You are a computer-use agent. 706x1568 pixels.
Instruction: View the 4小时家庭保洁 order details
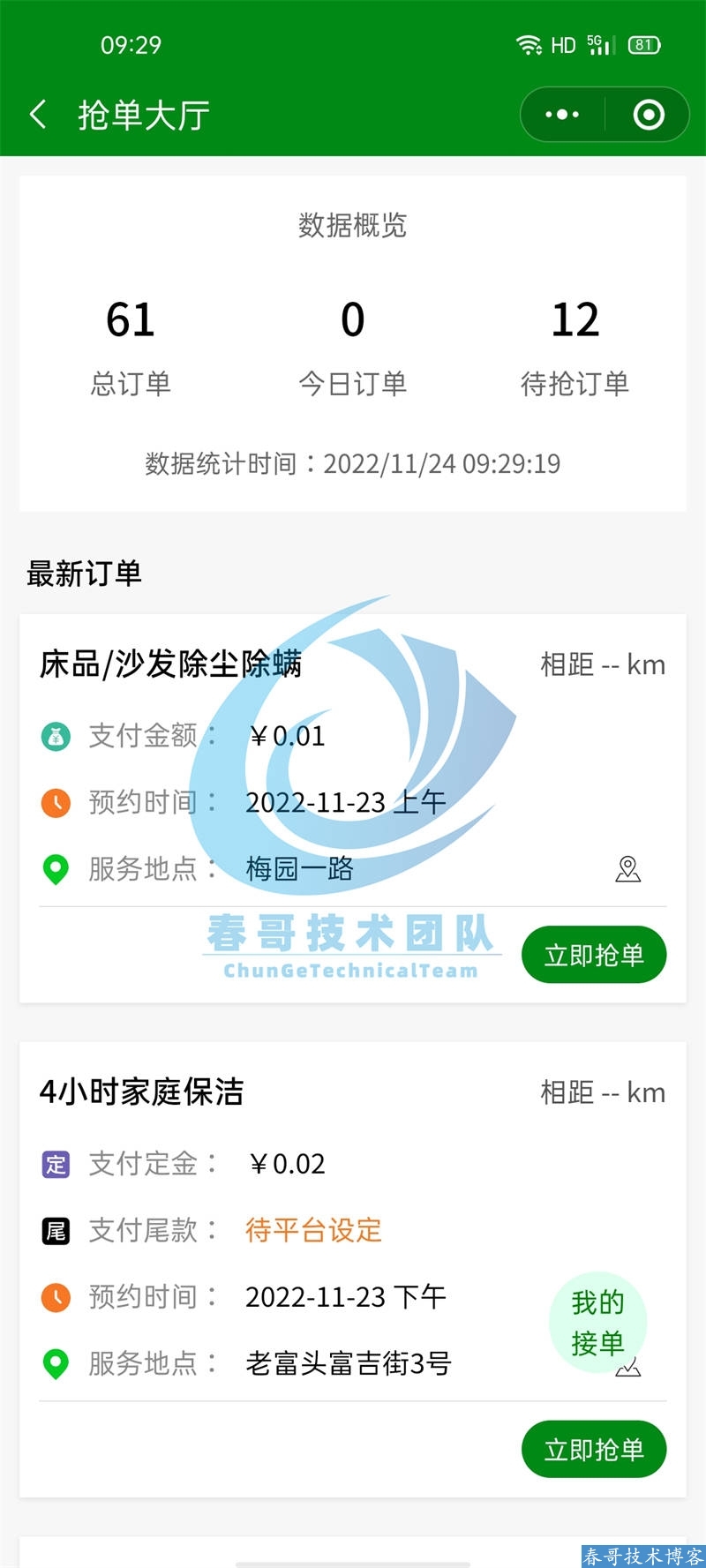(x=142, y=1092)
